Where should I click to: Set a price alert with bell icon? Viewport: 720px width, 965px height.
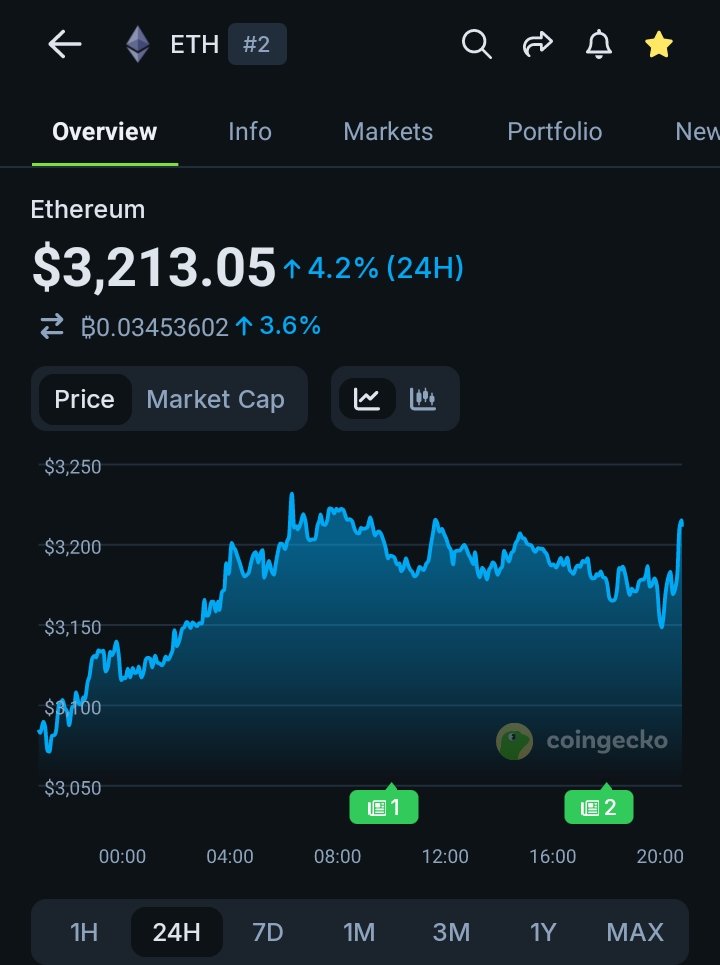(598, 44)
